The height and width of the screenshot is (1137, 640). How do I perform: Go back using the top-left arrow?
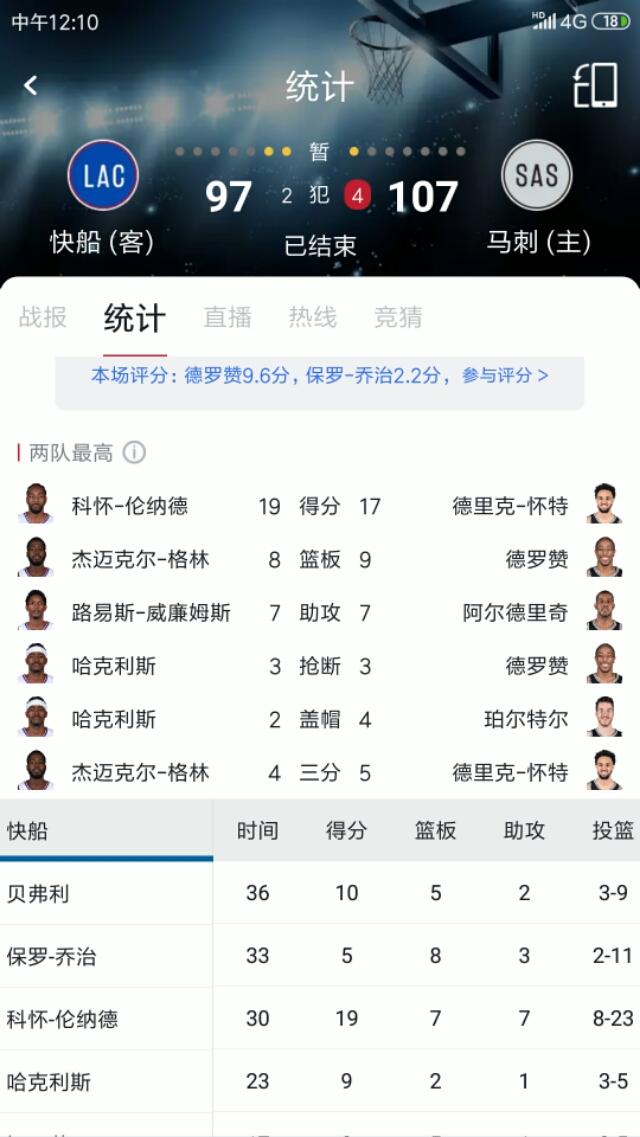coord(31,86)
